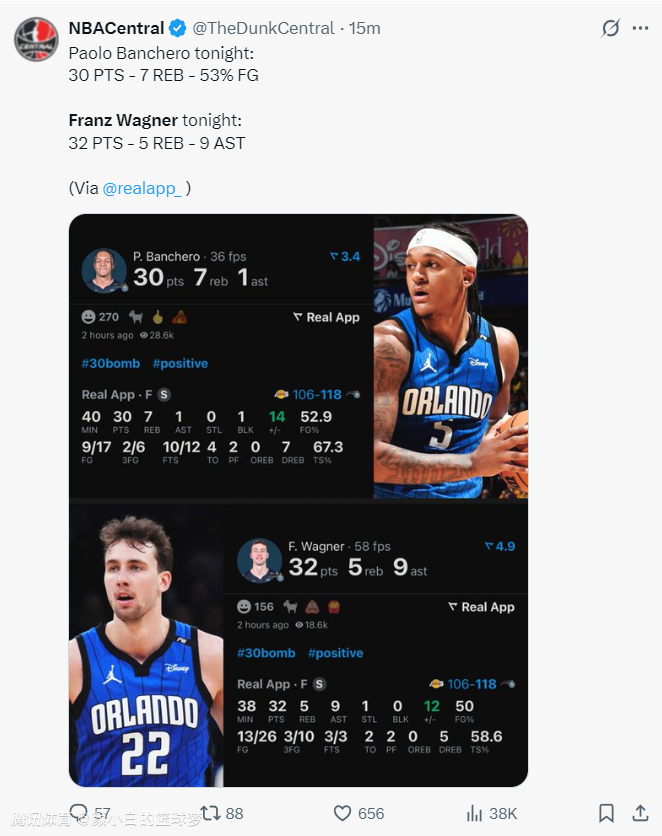The width and height of the screenshot is (662, 836).
Task: Share this post
Action: pos(640,813)
